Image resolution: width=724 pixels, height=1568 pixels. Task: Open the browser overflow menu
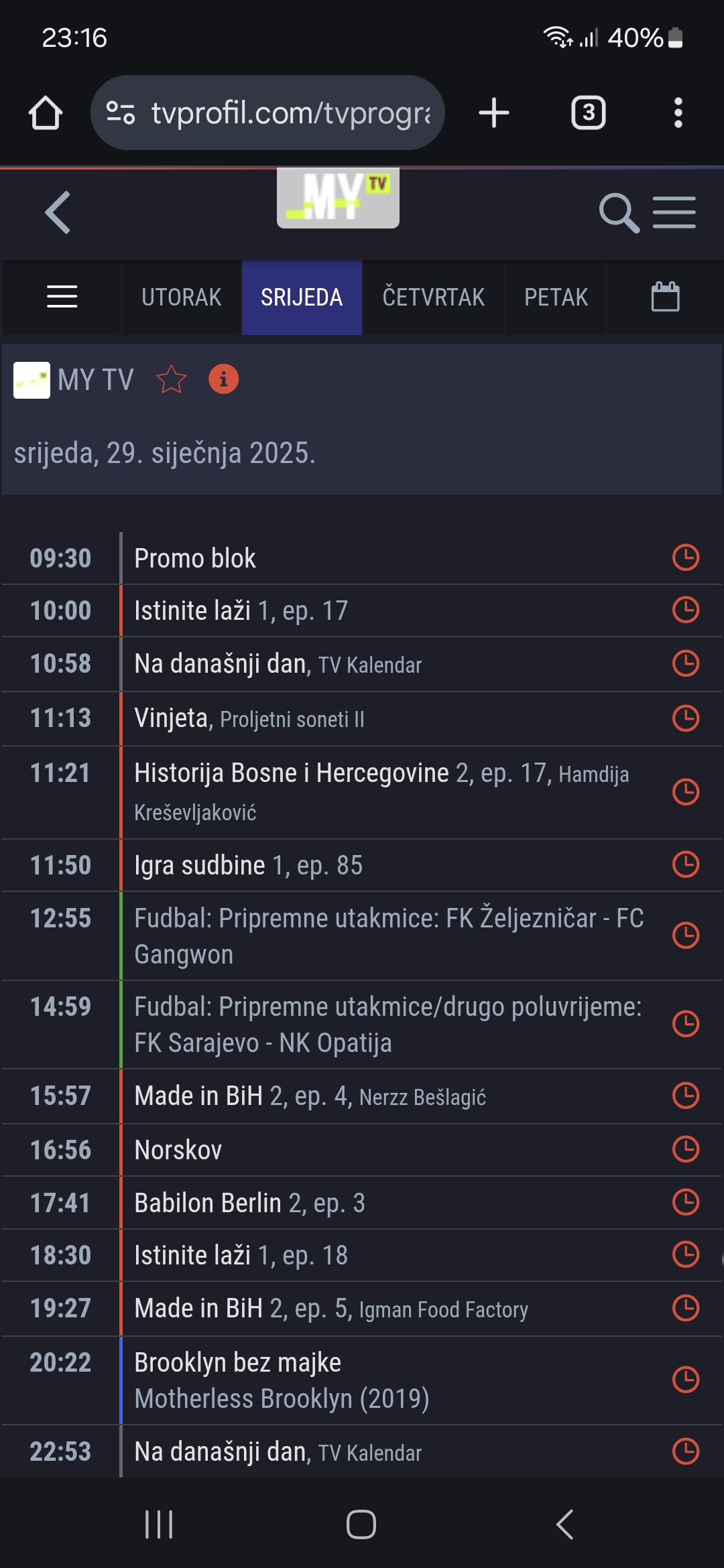pyautogui.click(x=678, y=113)
